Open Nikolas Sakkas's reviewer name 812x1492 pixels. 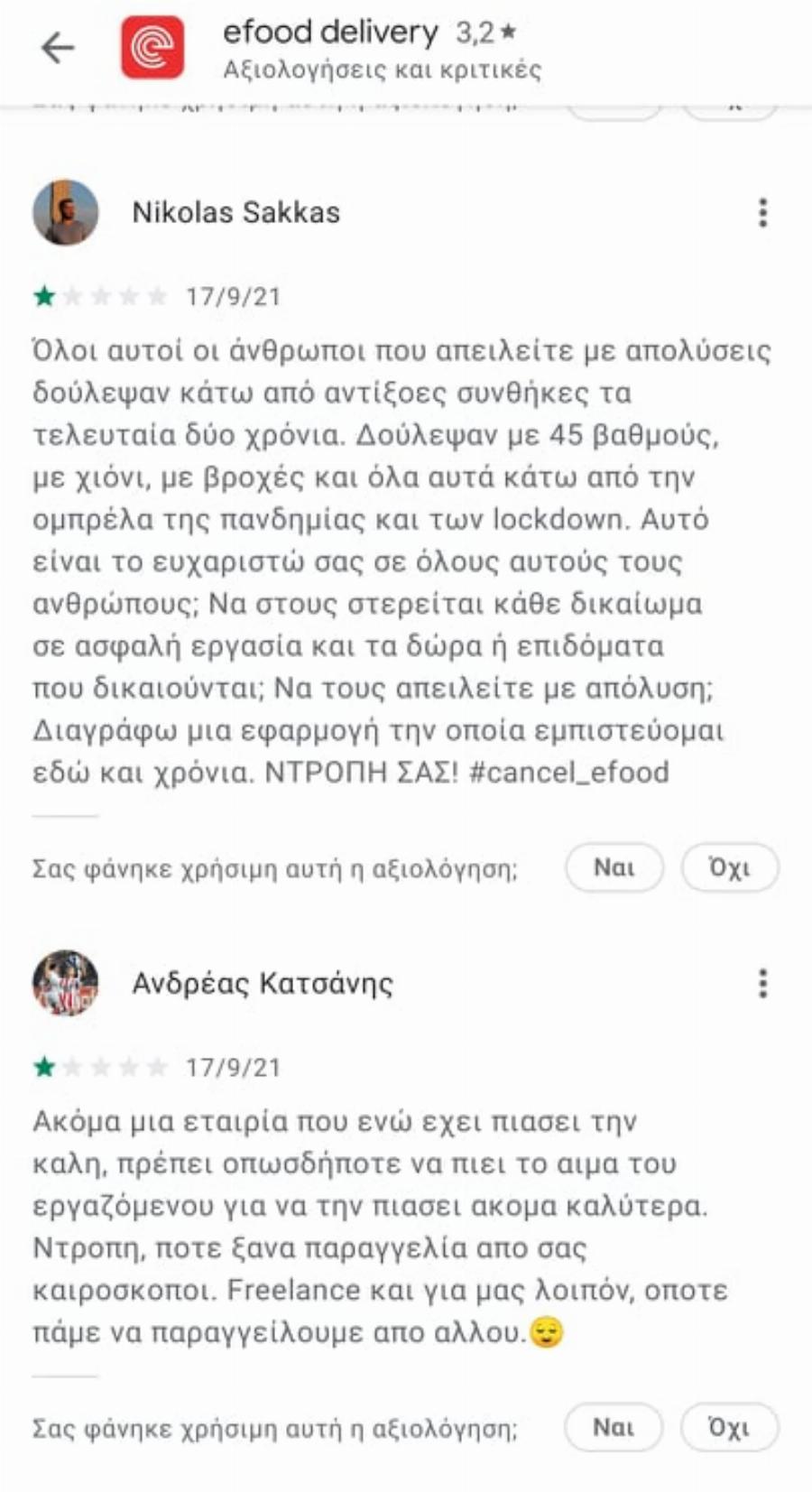coord(235,213)
